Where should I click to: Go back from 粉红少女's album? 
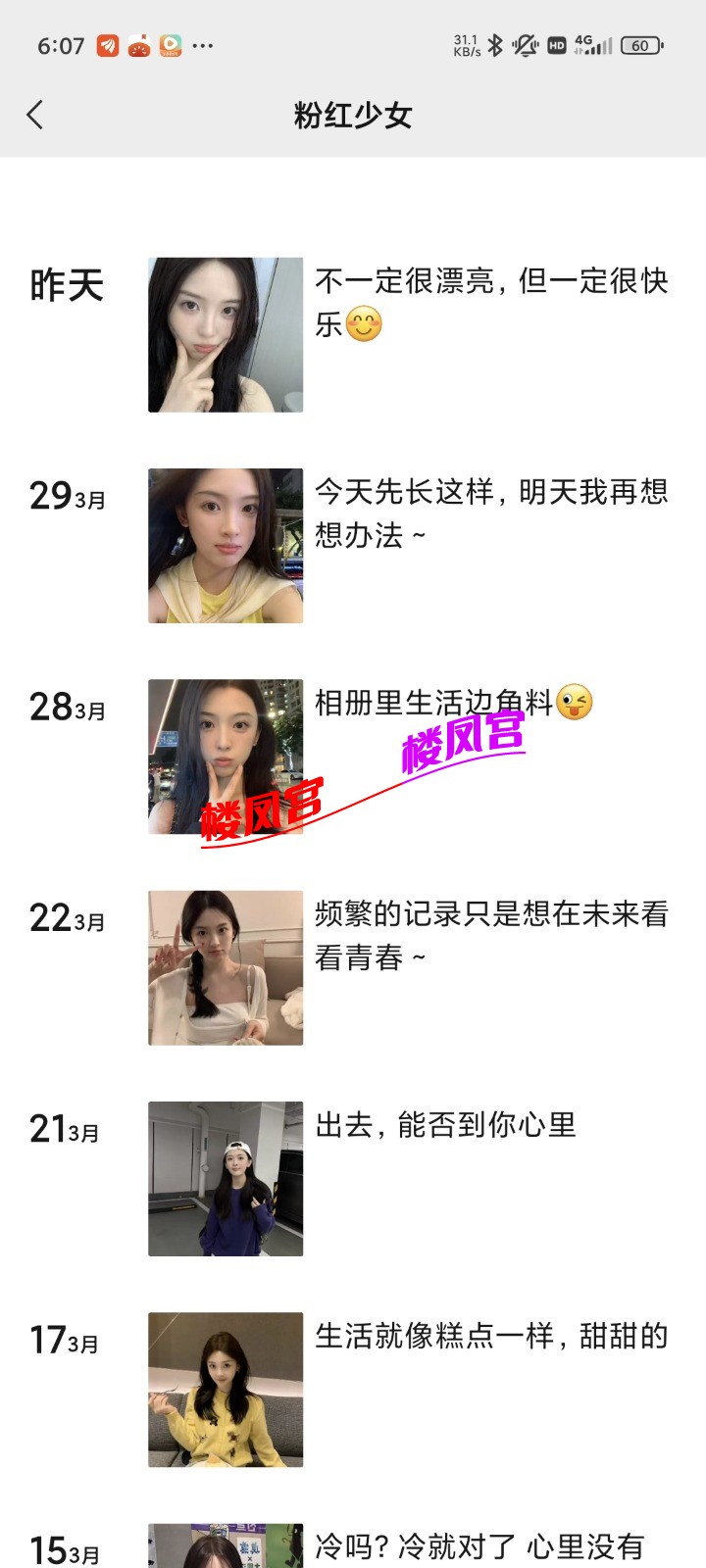pos(35,115)
